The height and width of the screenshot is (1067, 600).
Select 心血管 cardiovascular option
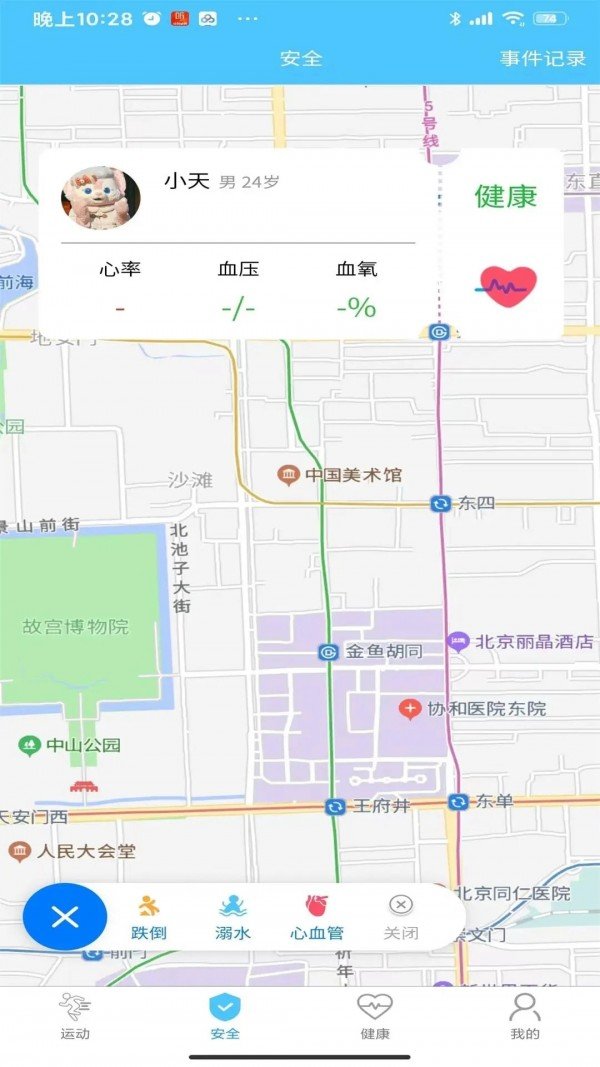pos(316,917)
